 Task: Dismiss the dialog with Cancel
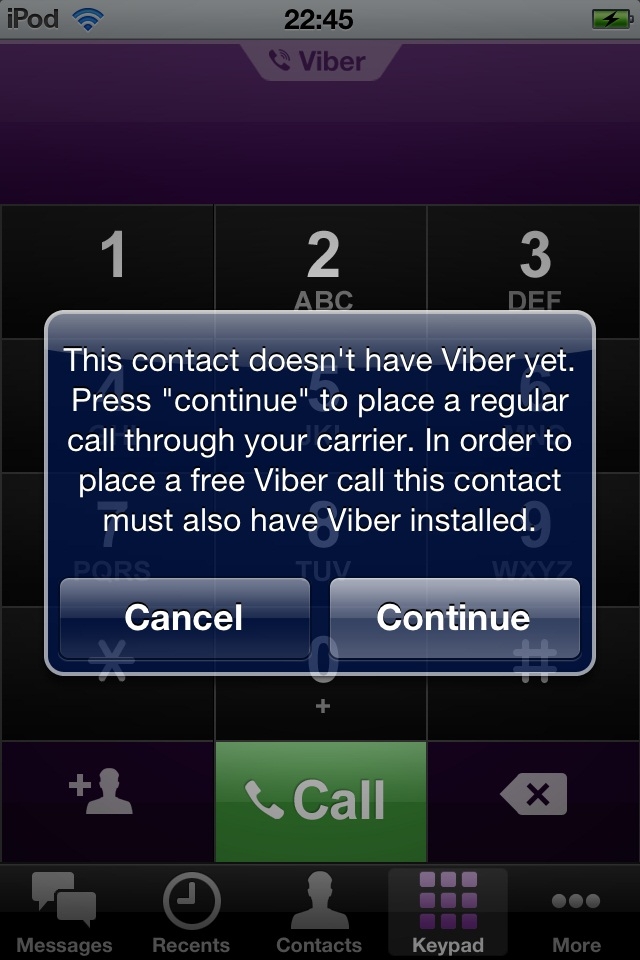184,618
